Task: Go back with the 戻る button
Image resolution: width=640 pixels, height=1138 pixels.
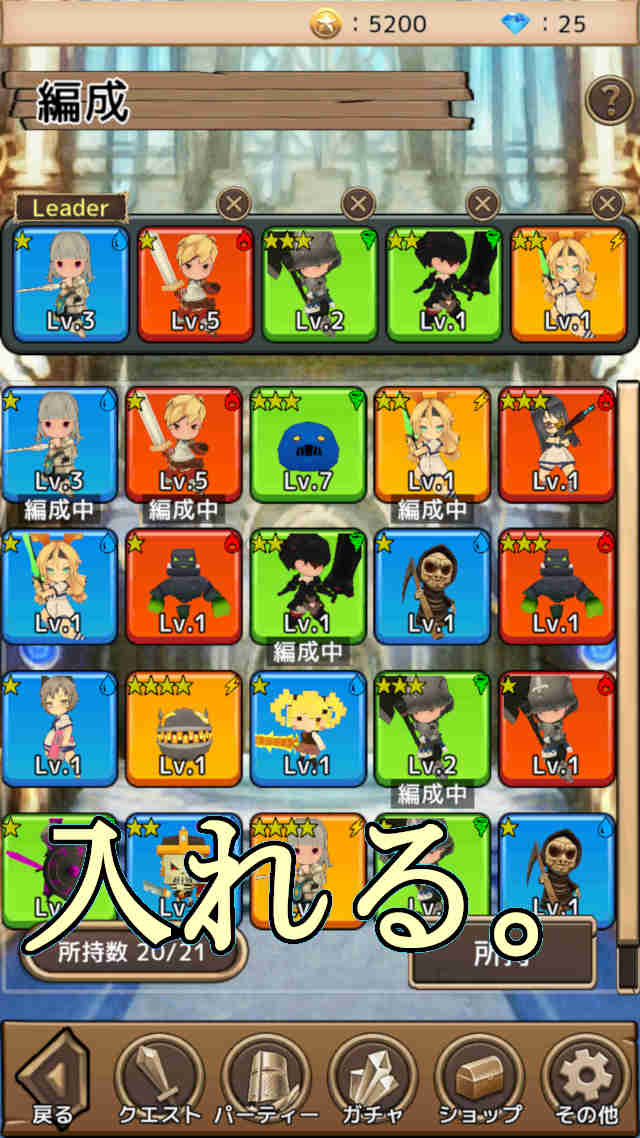Action: [x=52, y=1080]
